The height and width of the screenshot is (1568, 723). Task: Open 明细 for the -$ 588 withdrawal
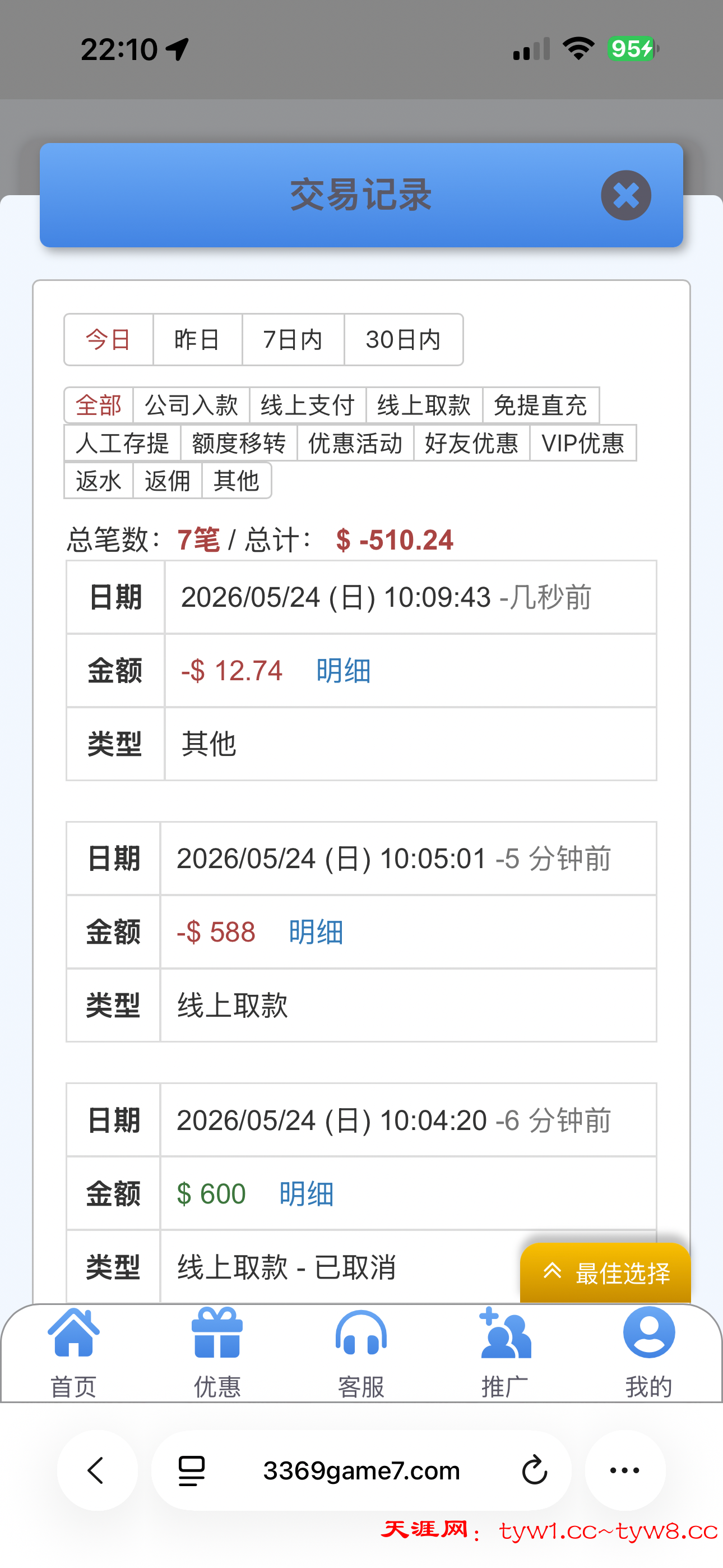(x=316, y=932)
